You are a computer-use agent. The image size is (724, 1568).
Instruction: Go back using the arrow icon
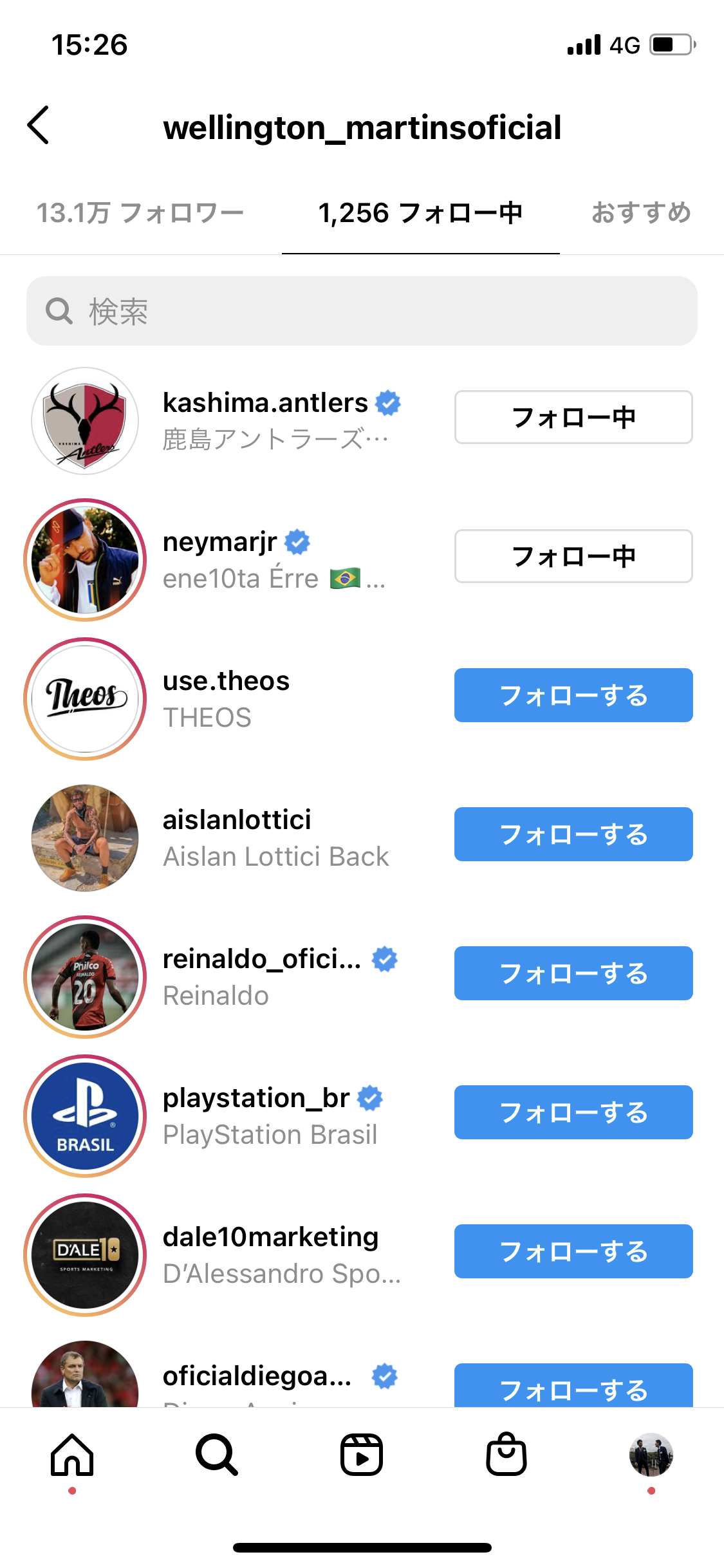click(39, 126)
